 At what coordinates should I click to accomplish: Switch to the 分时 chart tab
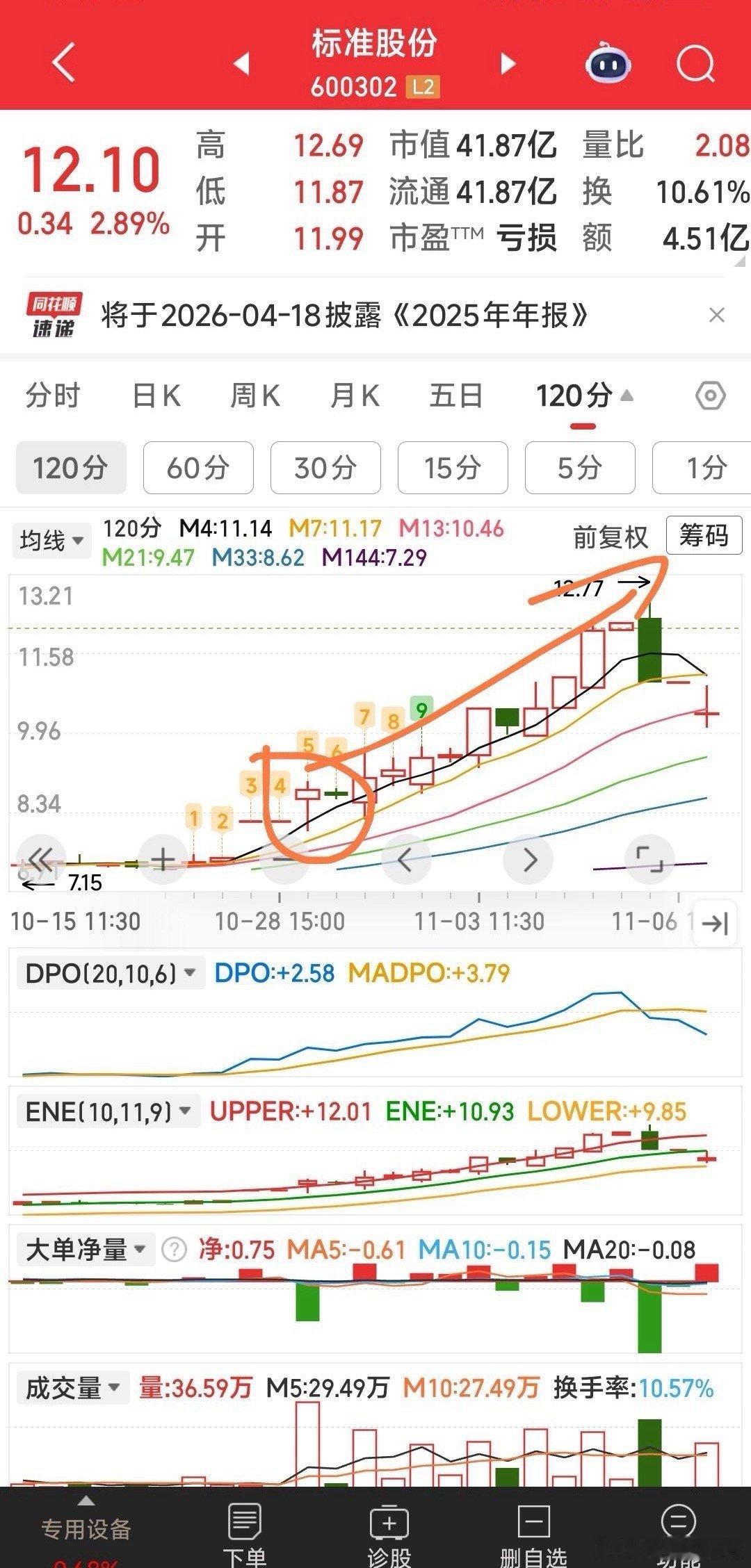coord(53,396)
